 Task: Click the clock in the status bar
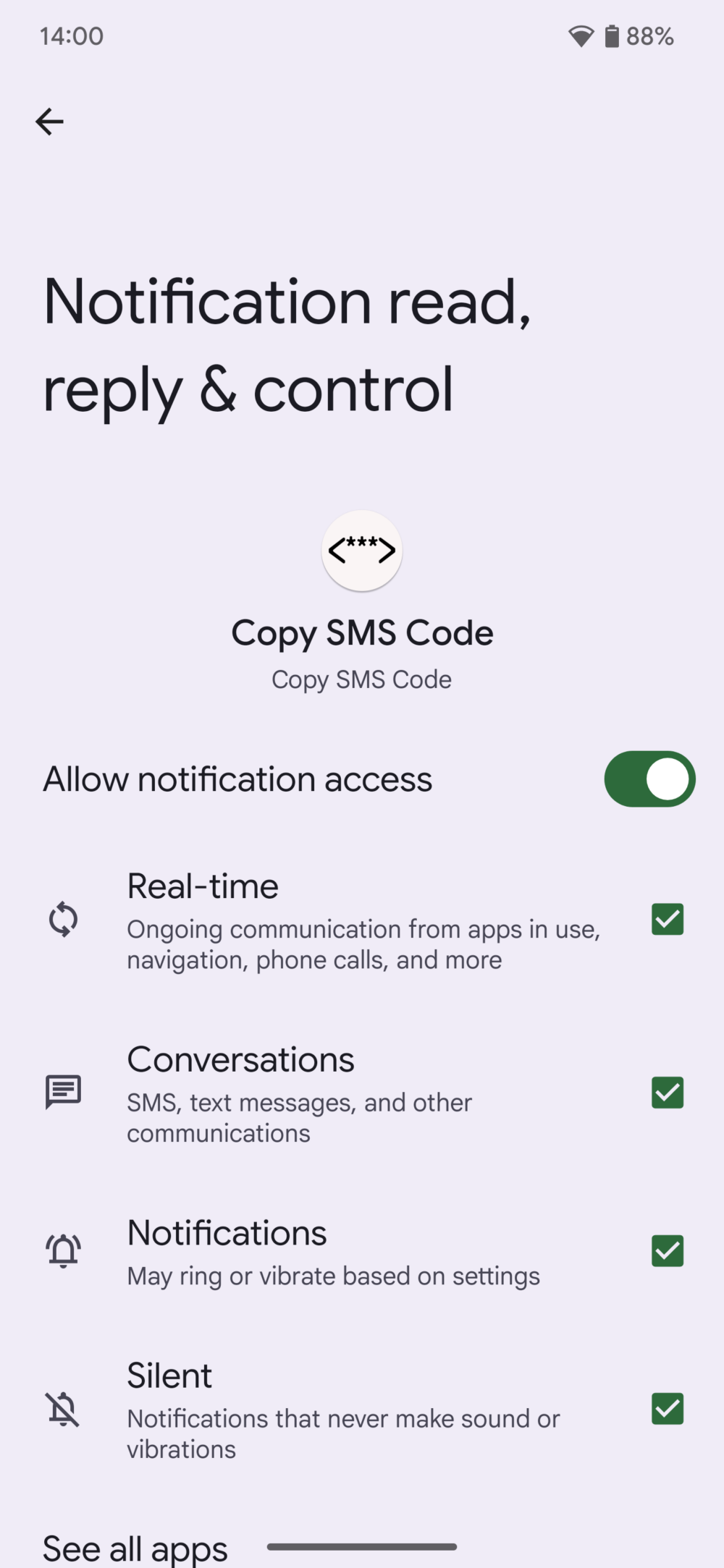coord(70,35)
